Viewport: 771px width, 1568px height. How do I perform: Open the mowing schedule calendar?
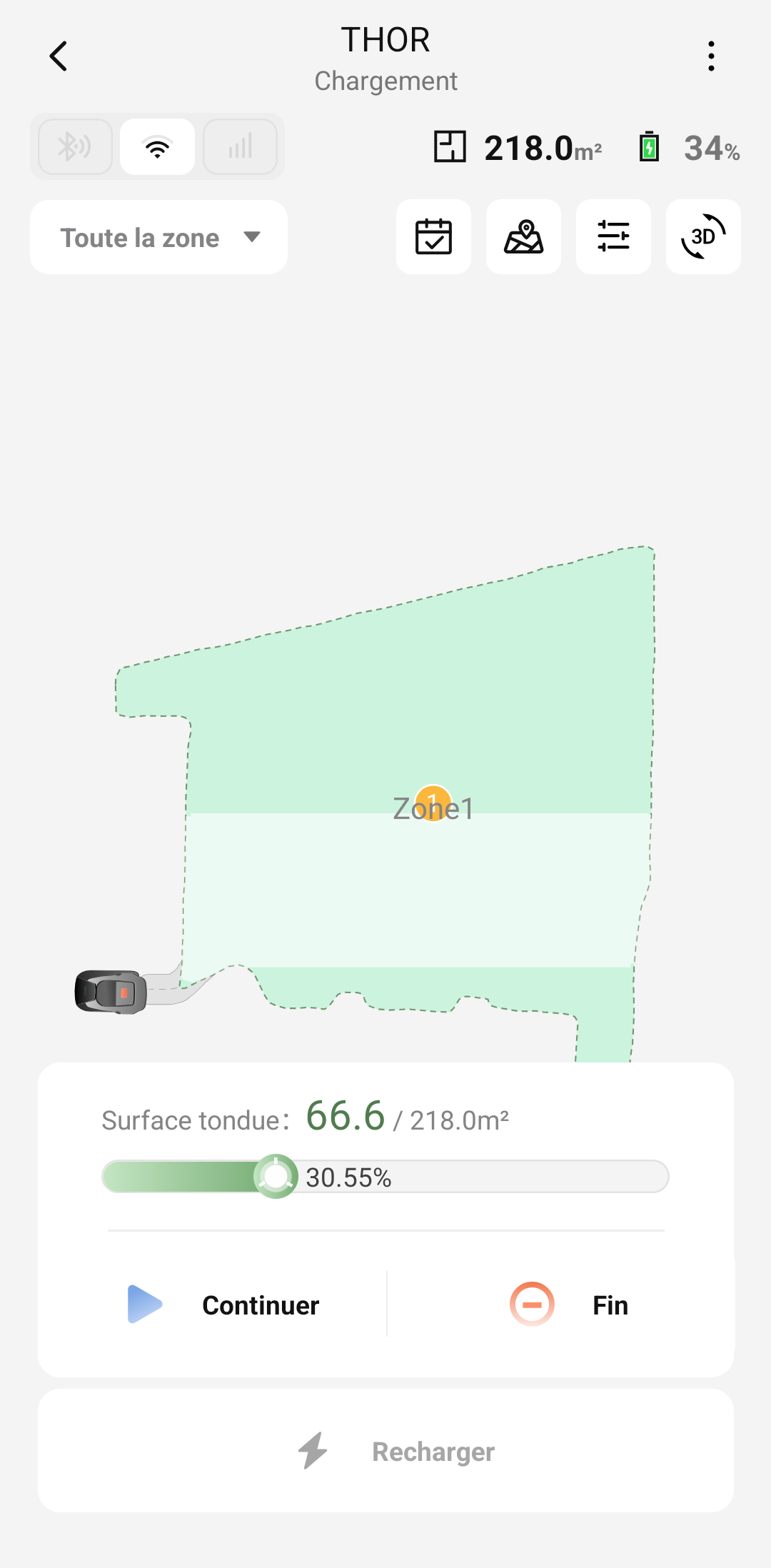[433, 237]
